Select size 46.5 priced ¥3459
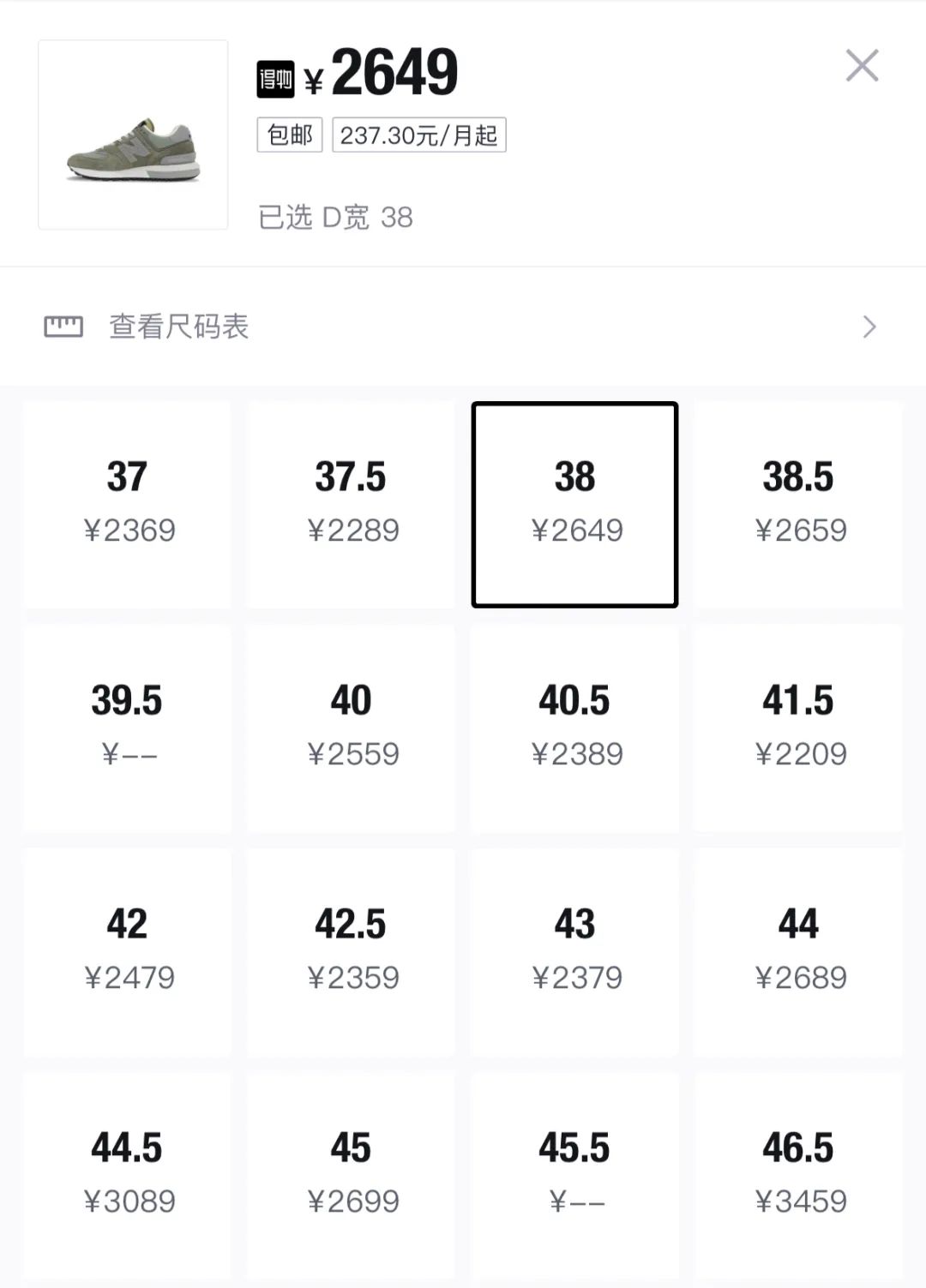 pyautogui.click(x=799, y=1175)
